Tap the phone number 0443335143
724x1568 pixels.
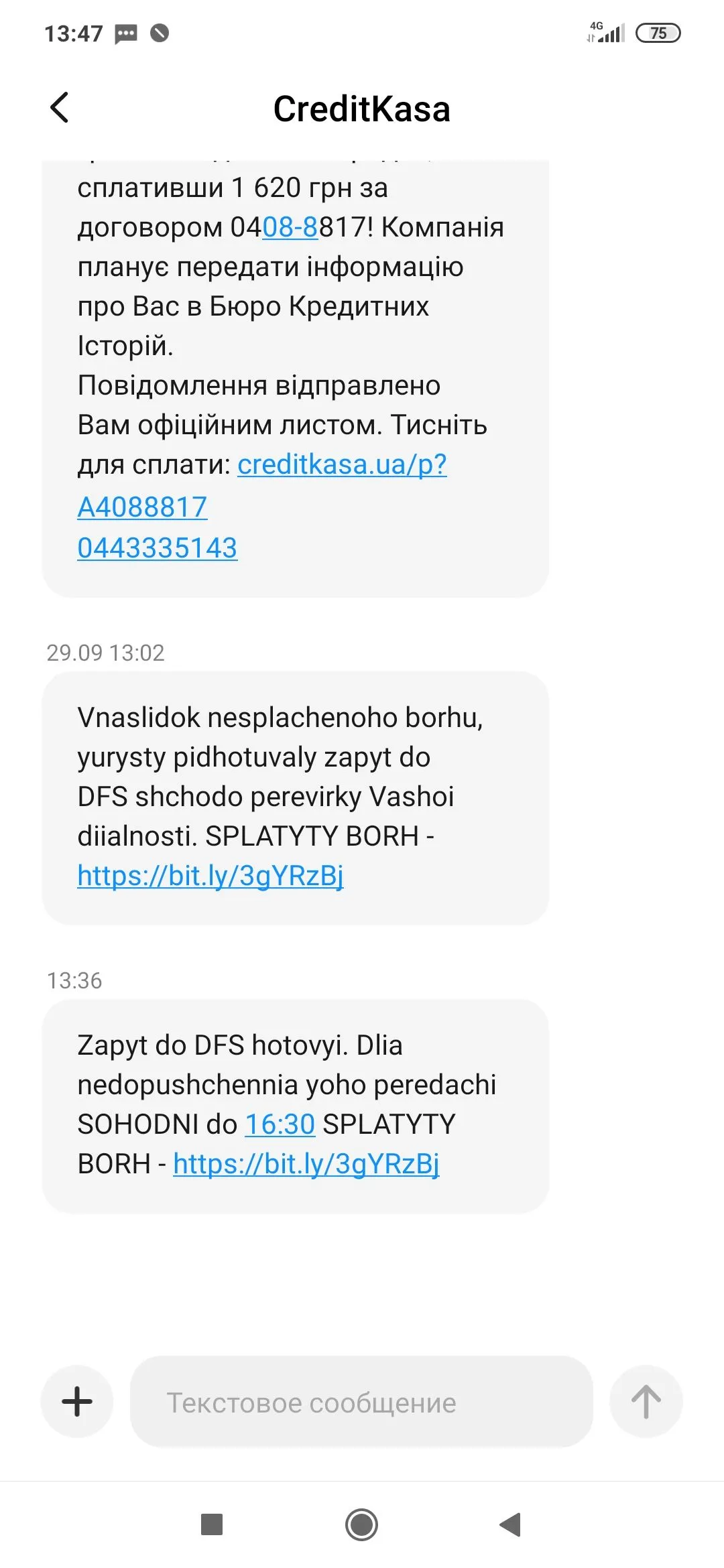(158, 547)
